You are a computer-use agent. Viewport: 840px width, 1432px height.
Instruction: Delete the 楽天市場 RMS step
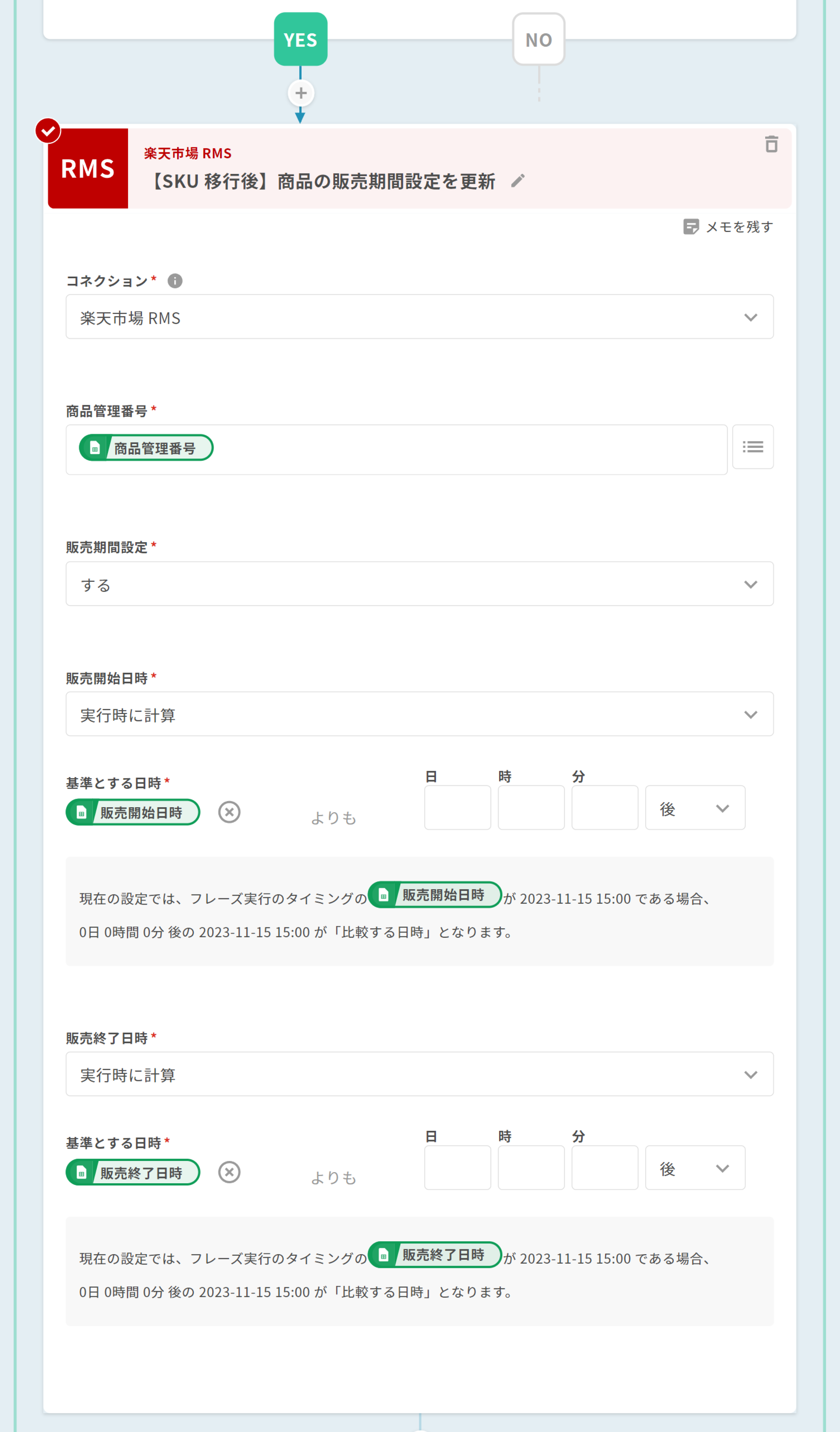coord(771,144)
